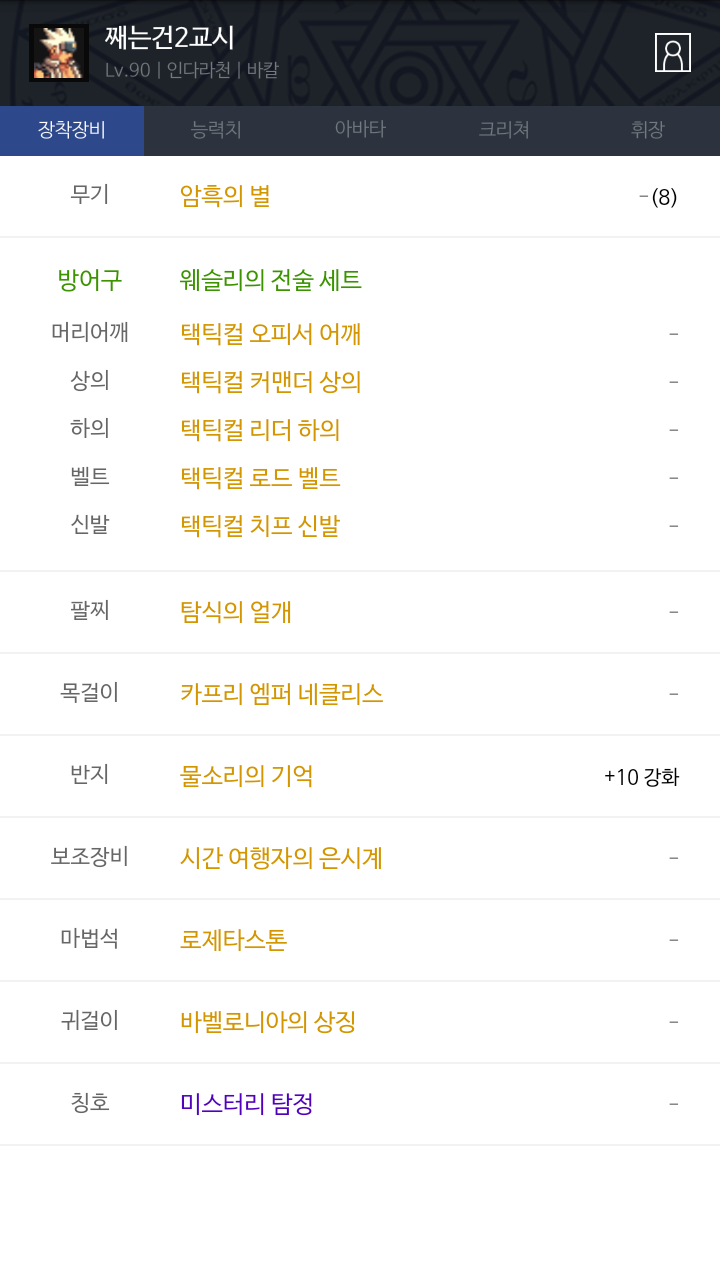Open 시간 여행자의 은시계 item

click(x=281, y=858)
